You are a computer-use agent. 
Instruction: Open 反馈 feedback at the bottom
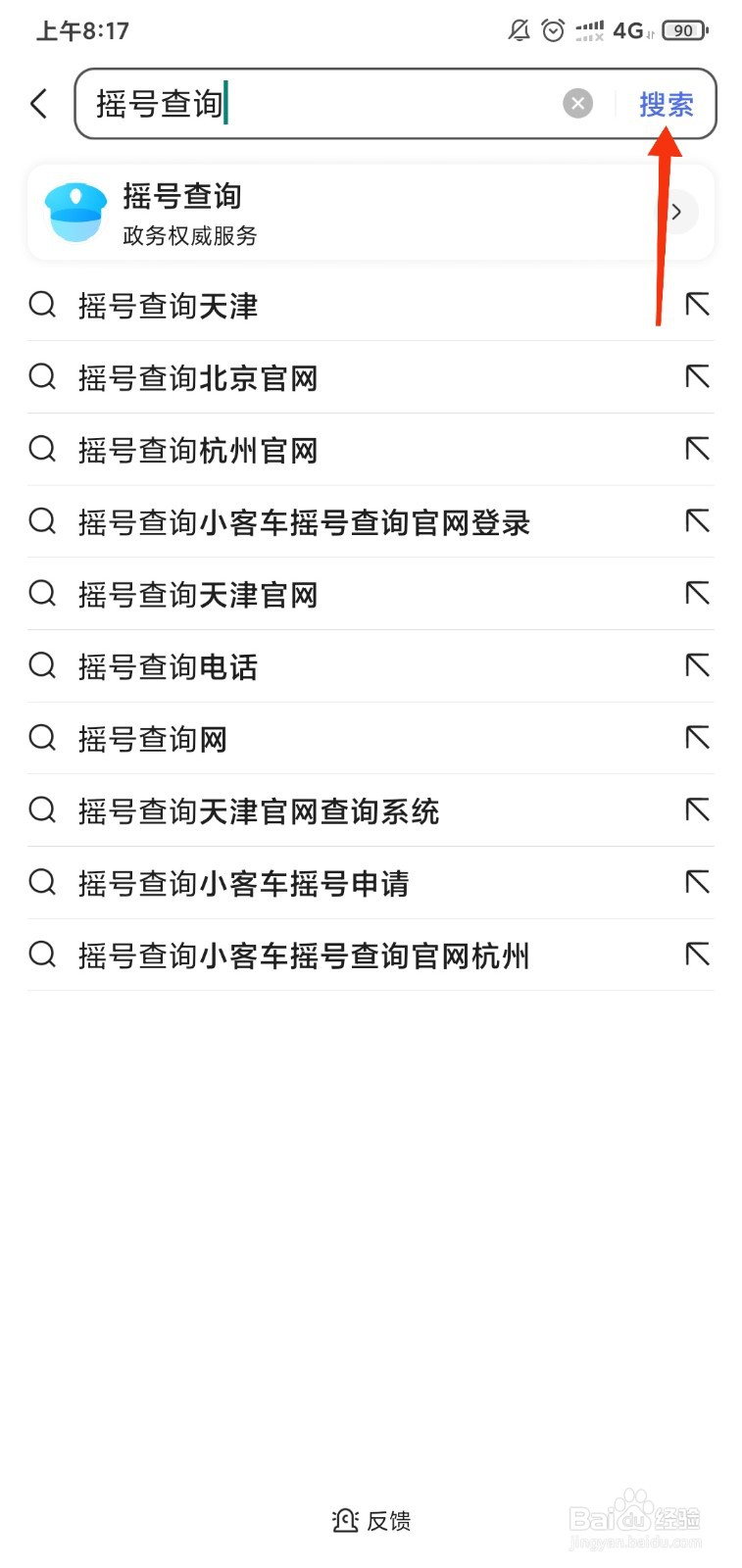(x=371, y=1520)
